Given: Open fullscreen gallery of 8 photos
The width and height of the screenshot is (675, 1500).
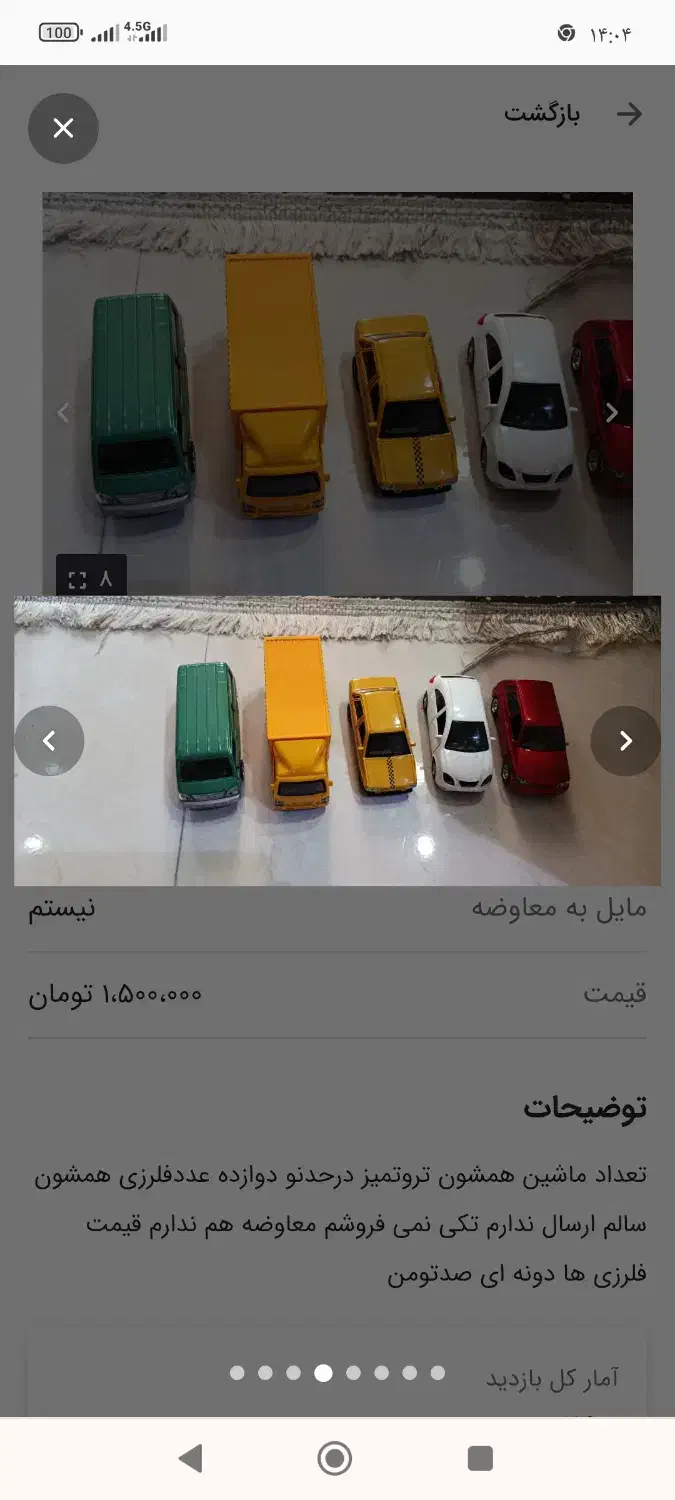Looking at the screenshot, I should (x=91, y=579).
